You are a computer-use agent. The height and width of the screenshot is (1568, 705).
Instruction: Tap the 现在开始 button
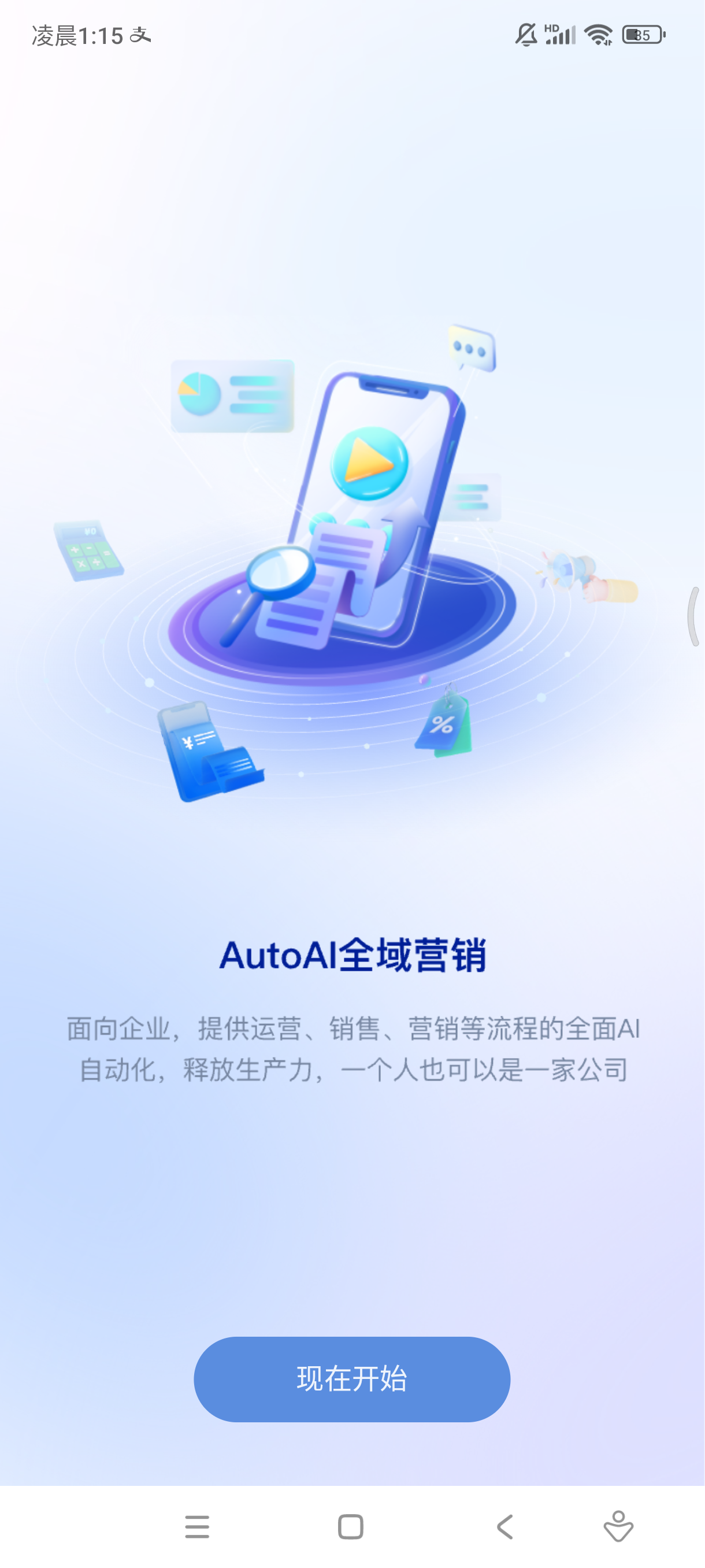pyautogui.click(x=351, y=1379)
